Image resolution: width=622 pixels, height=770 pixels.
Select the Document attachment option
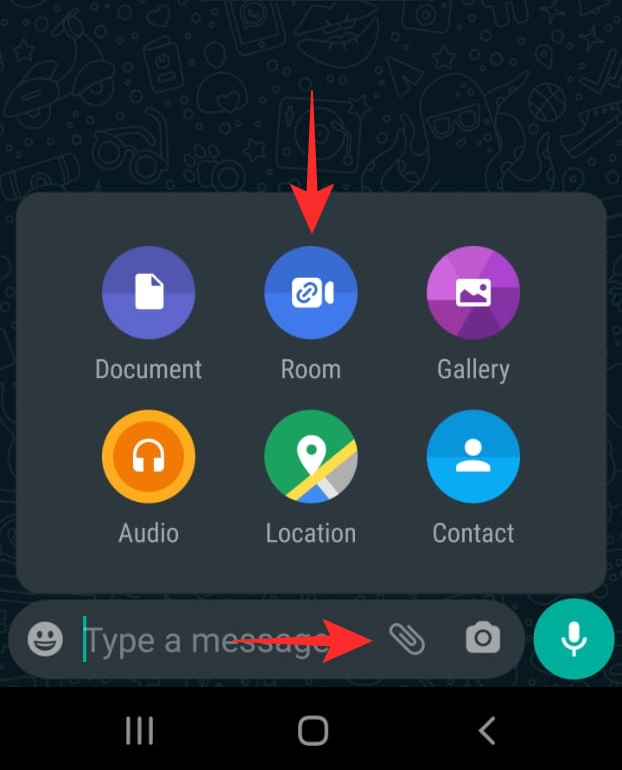(x=148, y=293)
